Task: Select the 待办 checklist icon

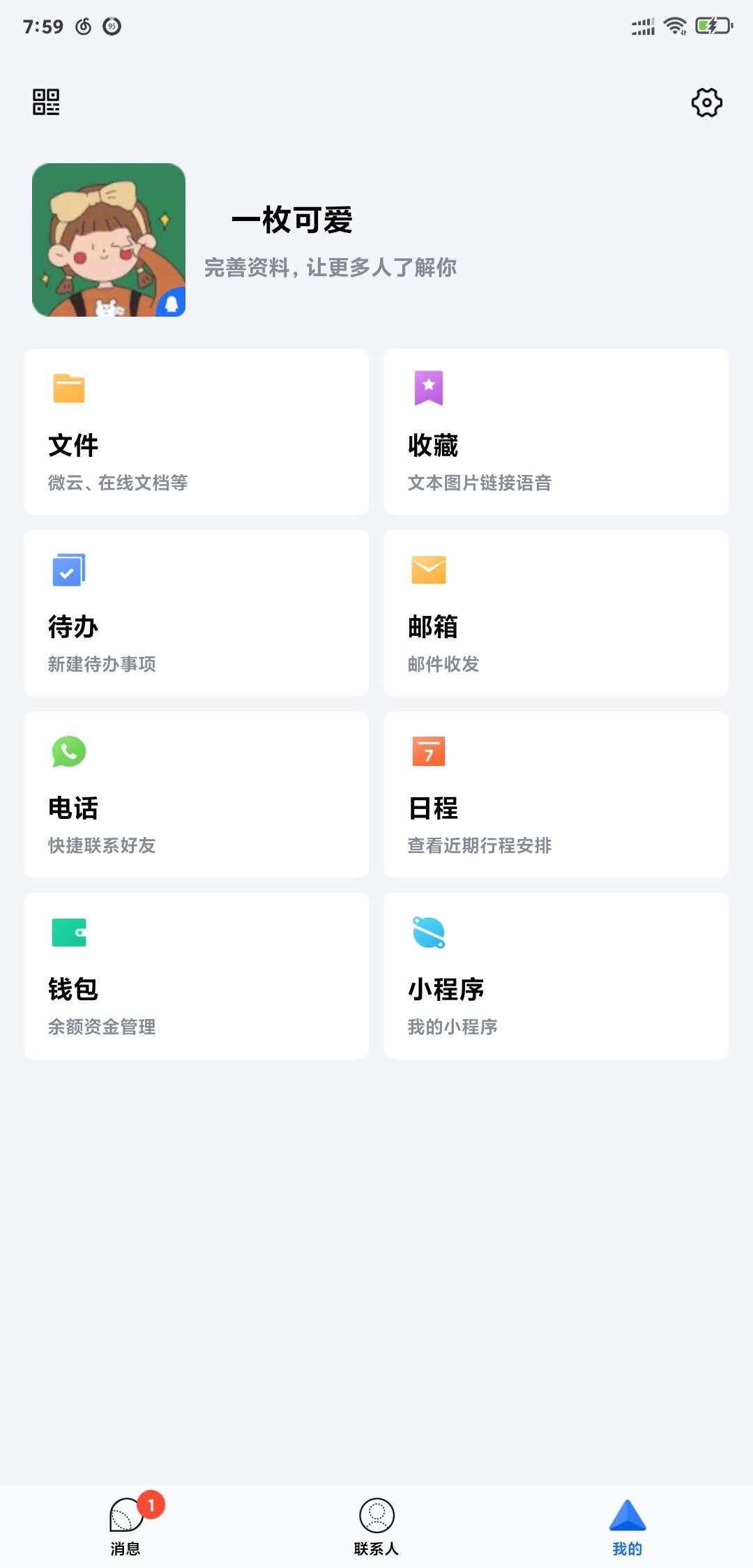Action: (x=70, y=571)
